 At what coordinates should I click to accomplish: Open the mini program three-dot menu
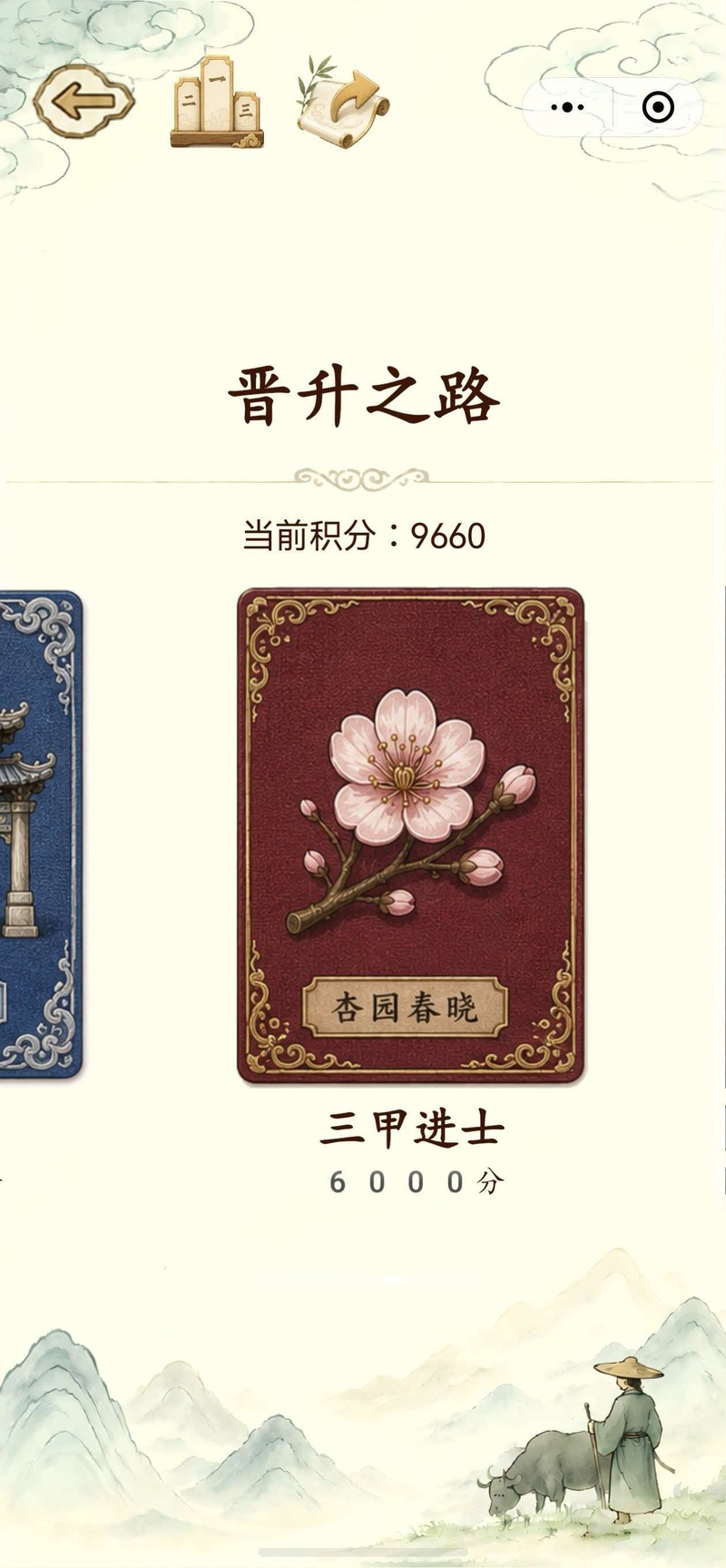(568, 107)
